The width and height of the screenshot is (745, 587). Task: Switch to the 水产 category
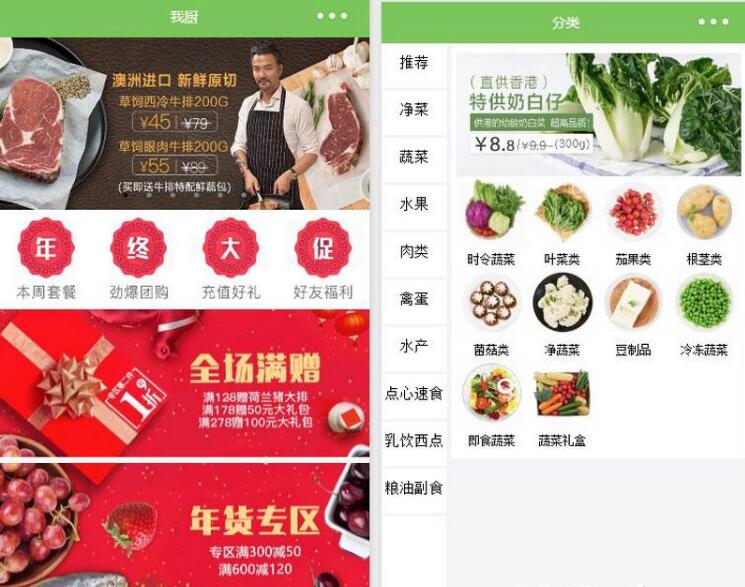click(x=414, y=346)
